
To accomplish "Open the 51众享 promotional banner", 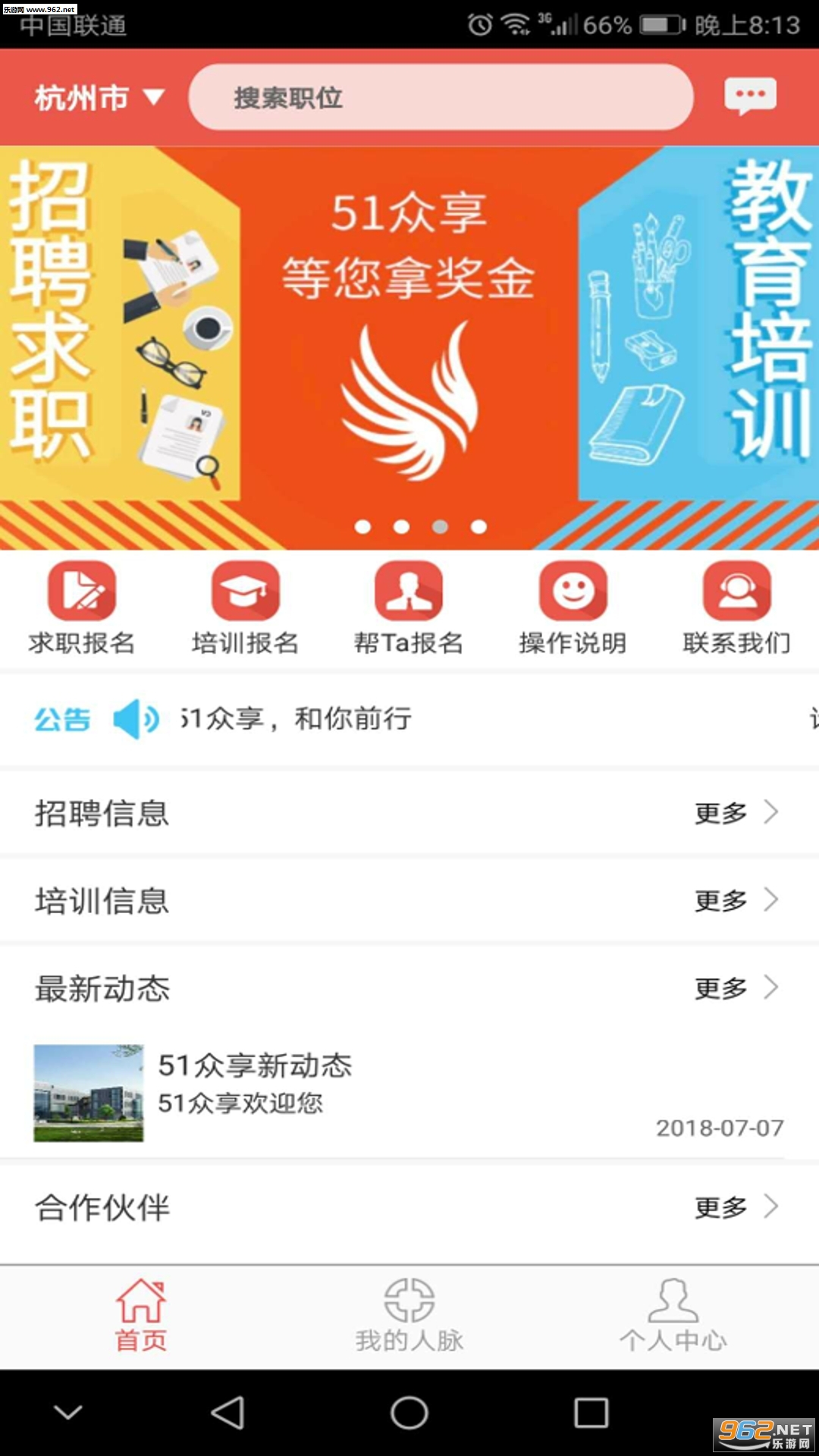I will [x=409, y=334].
